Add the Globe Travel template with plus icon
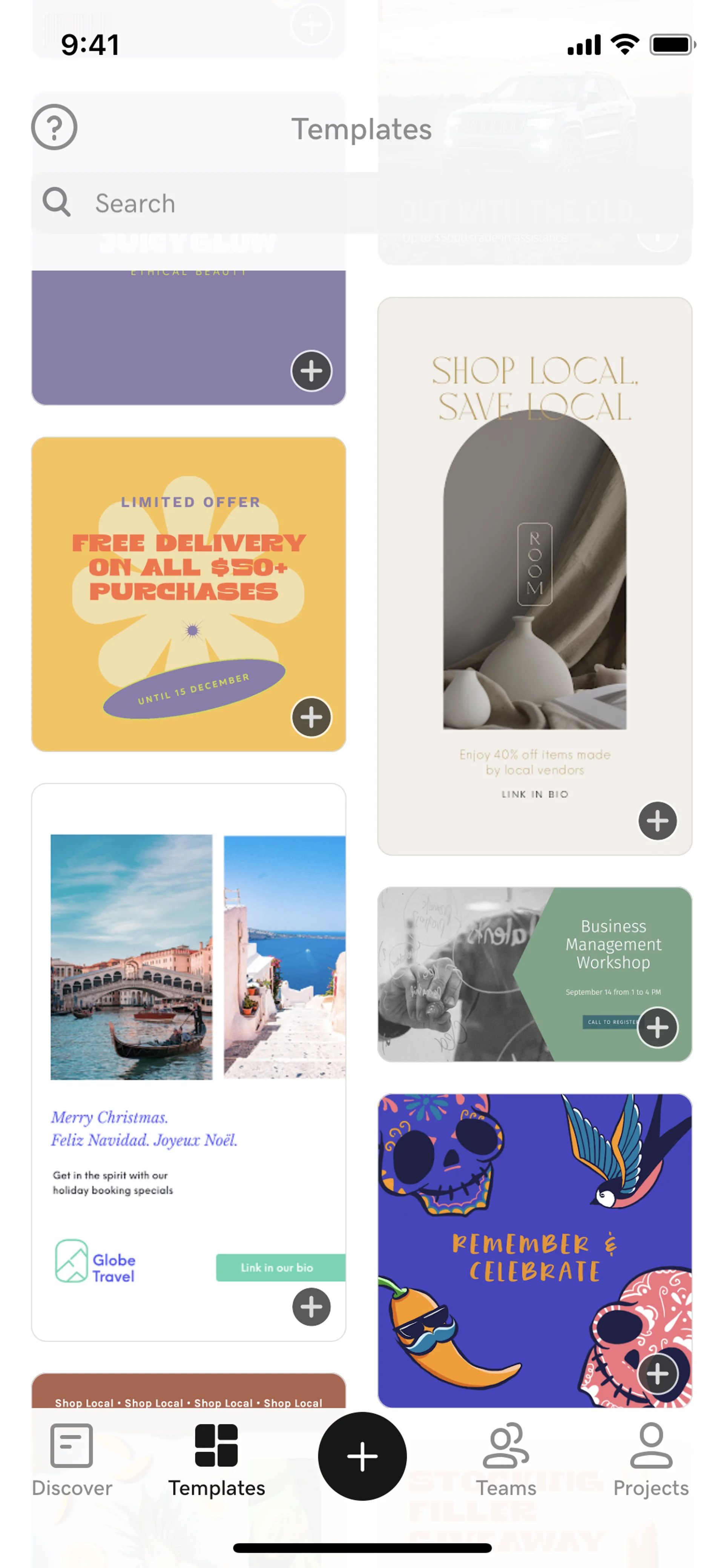 pyautogui.click(x=311, y=1306)
